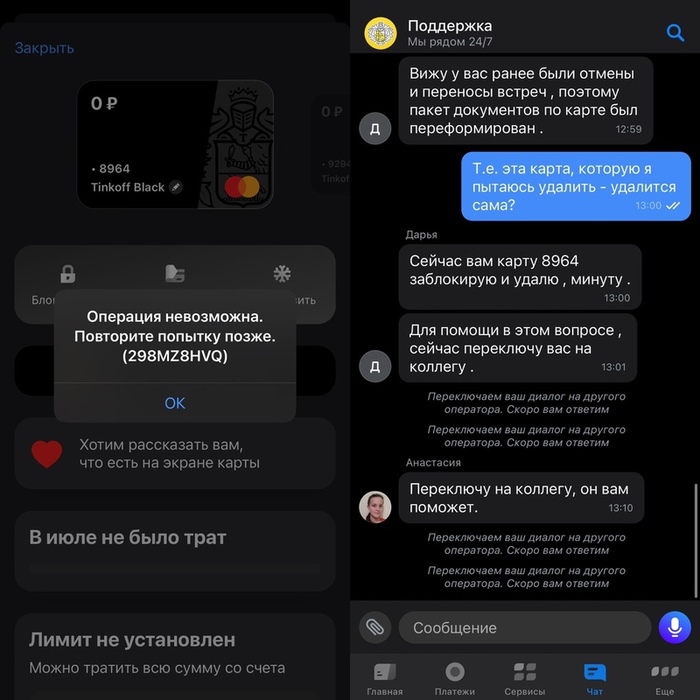Select the Чат tab
The height and width of the screenshot is (700, 700).
click(594, 678)
